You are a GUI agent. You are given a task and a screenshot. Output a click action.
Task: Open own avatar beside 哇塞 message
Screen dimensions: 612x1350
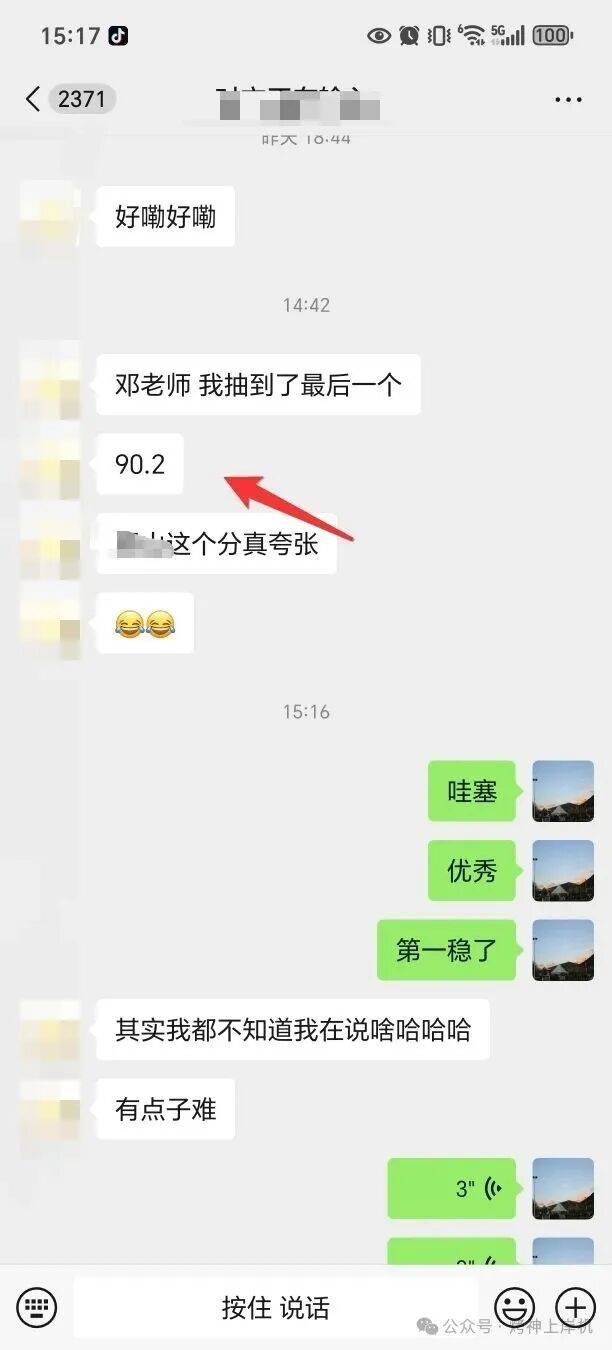coord(563,791)
